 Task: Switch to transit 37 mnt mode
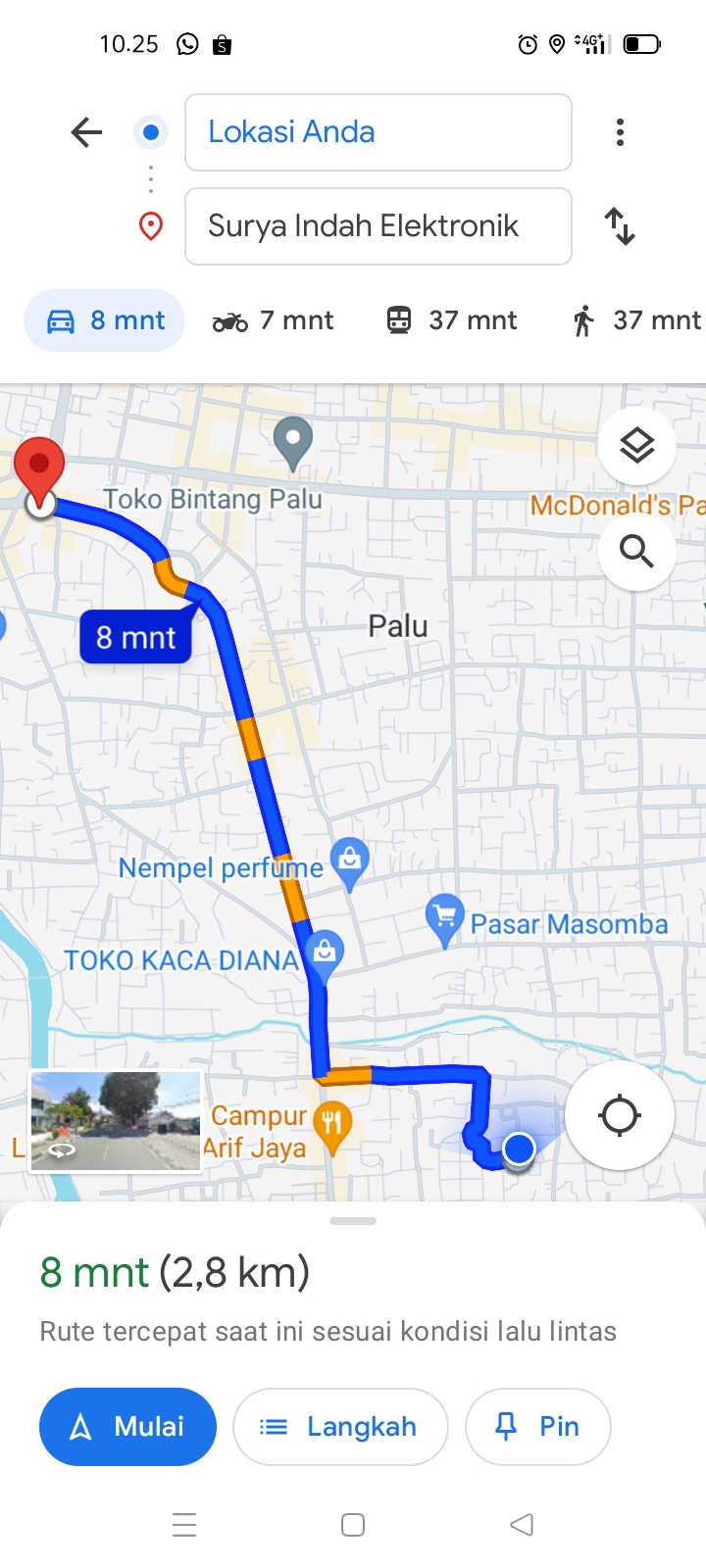pyautogui.click(x=451, y=320)
